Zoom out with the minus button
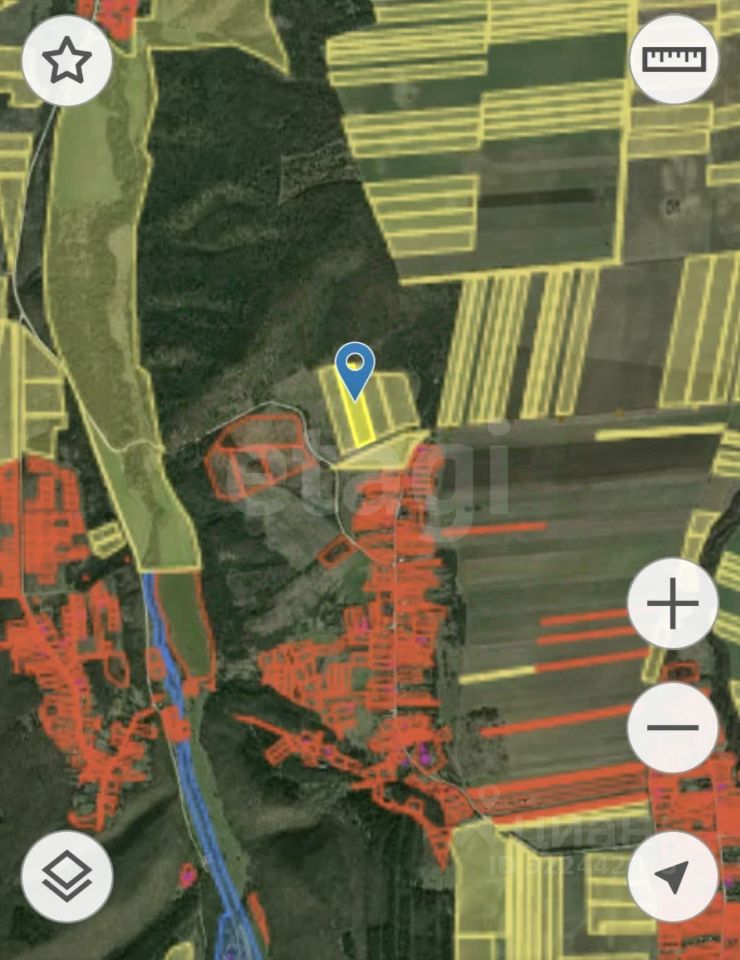Image resolution: width=740 pixels, height=960 pixels. point(672,727)
